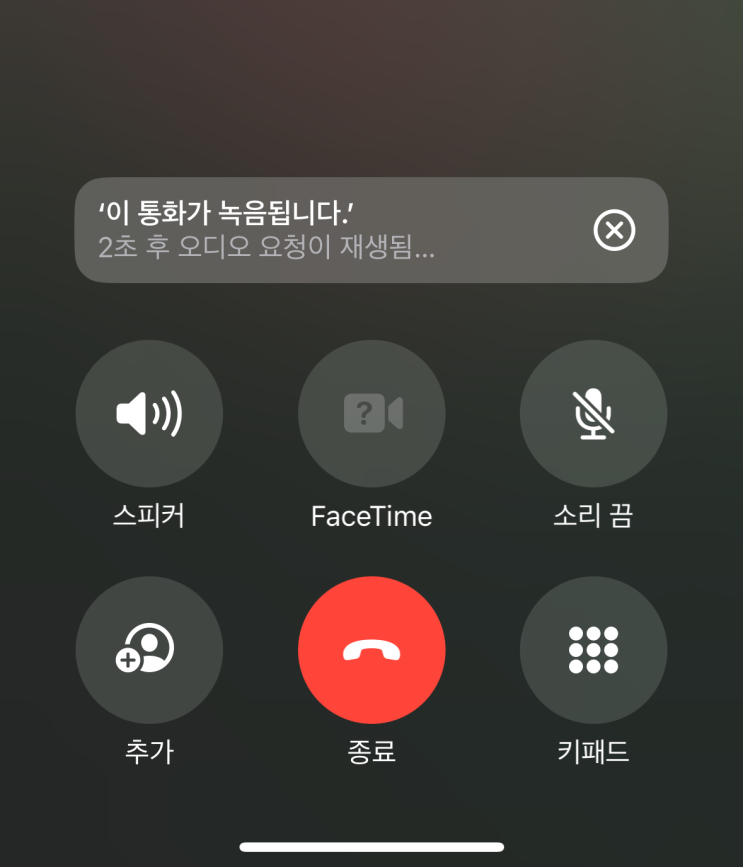
Task: Open the 키패드 keypad
Action: (x=593, y=650)
